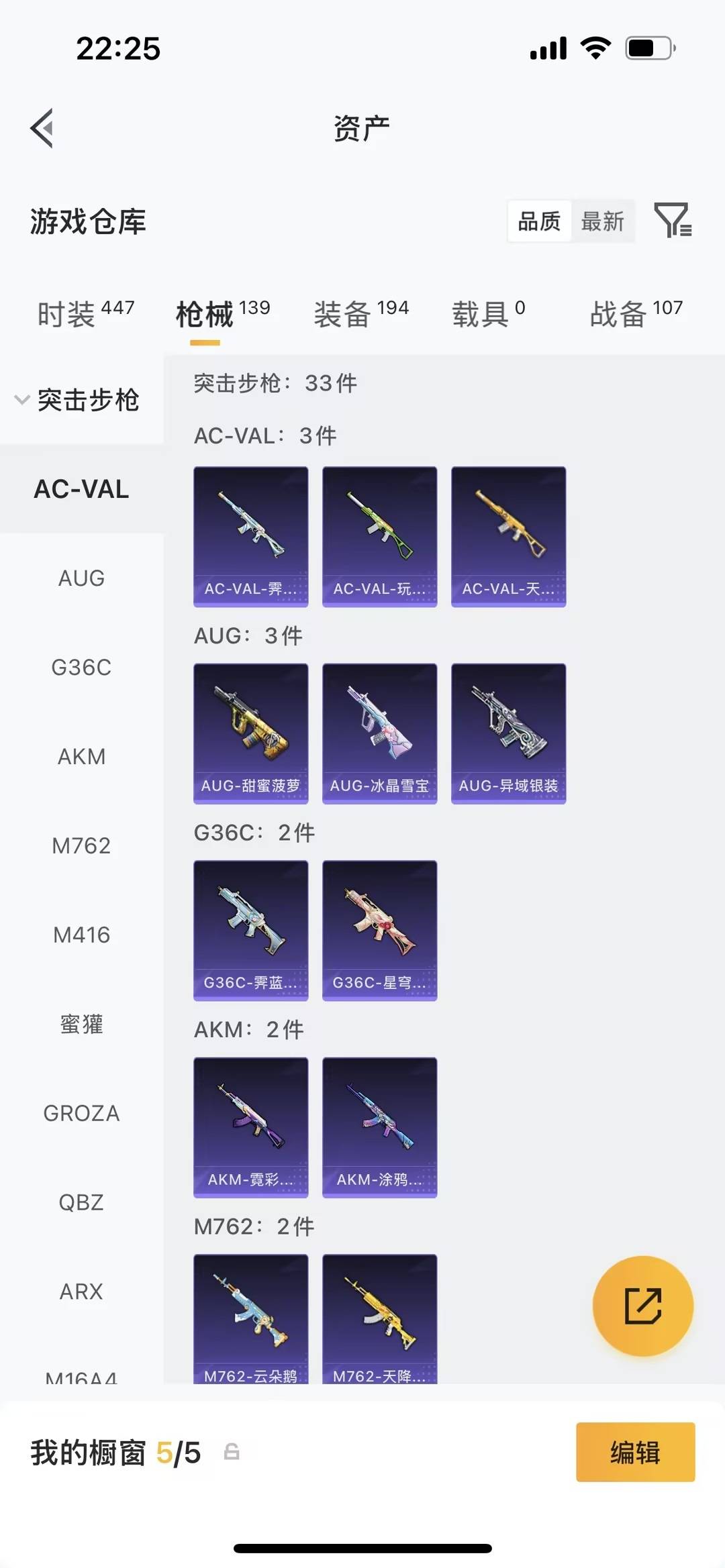
Task: Choose QBZ from the weapon list
Action: pyautogui.click(x=81, y=1202)
